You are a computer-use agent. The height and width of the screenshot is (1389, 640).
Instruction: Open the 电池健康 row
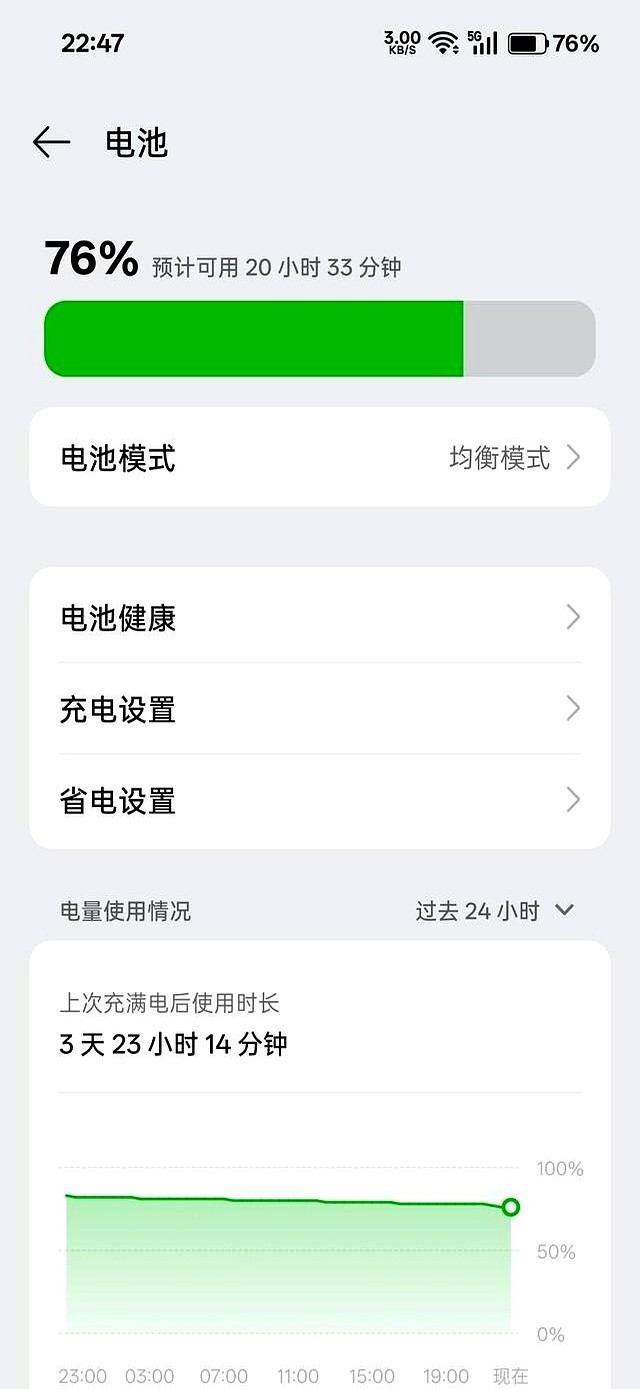320,617
